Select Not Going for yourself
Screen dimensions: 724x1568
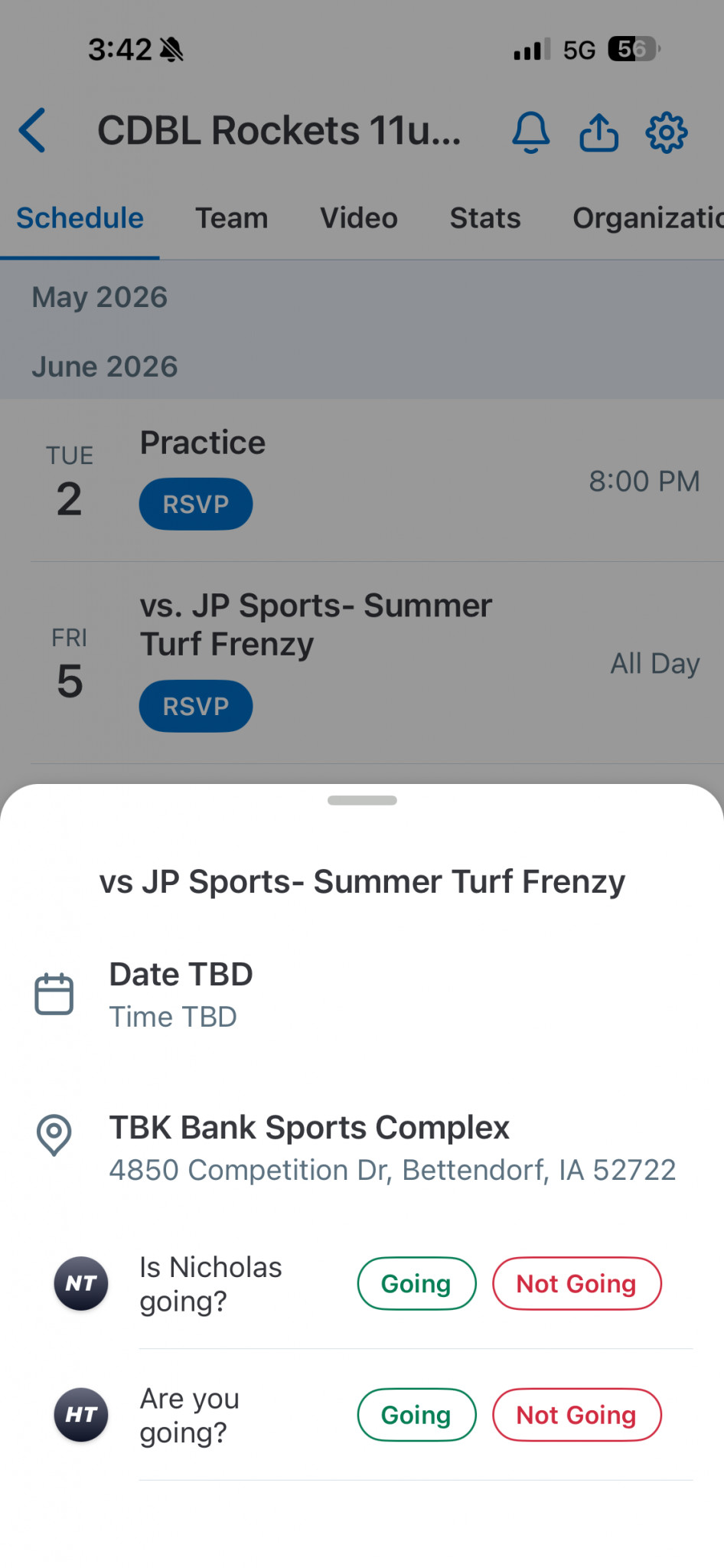tap(576, 1415)
